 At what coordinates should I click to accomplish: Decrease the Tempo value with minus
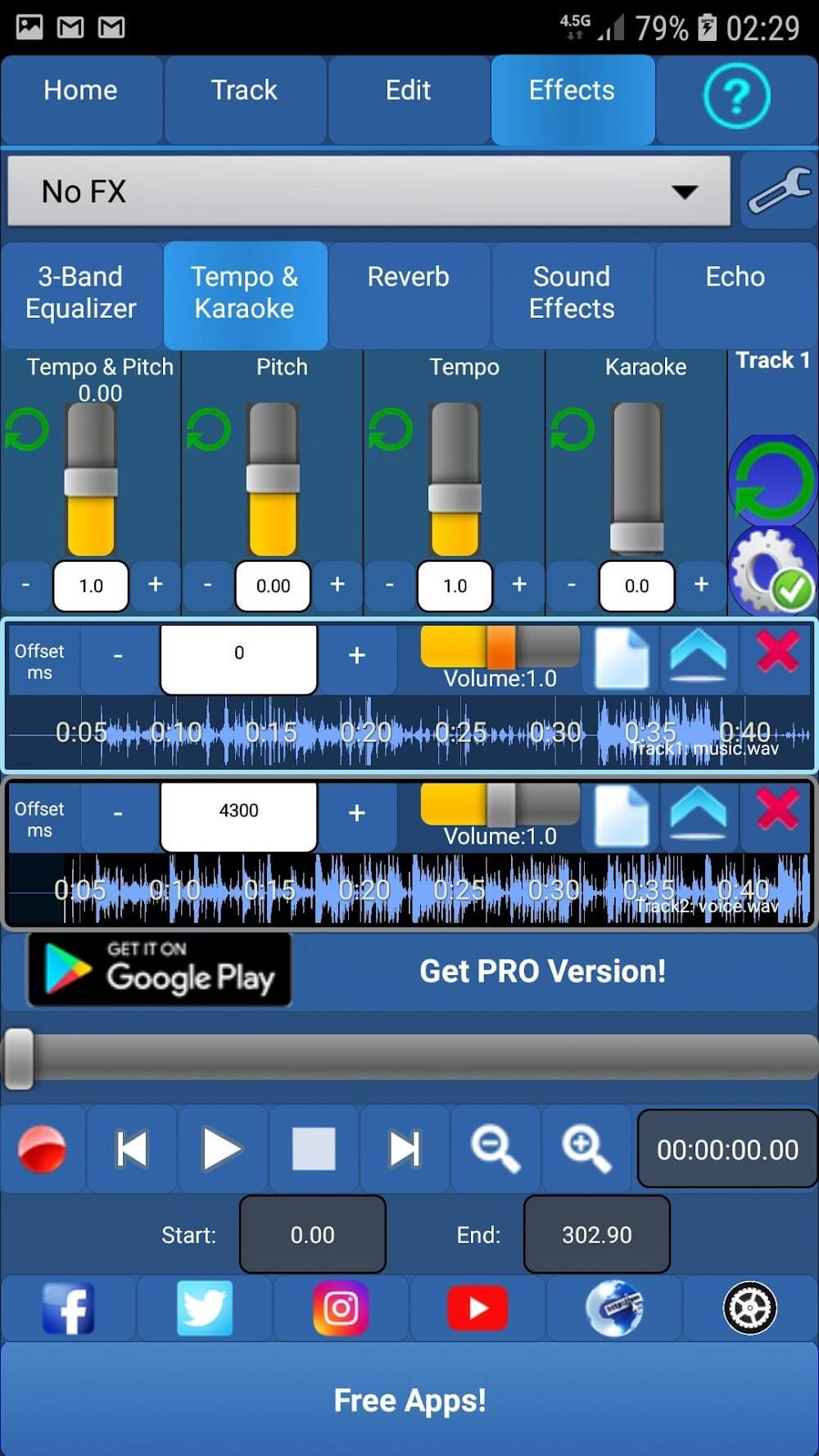[390, 585]
